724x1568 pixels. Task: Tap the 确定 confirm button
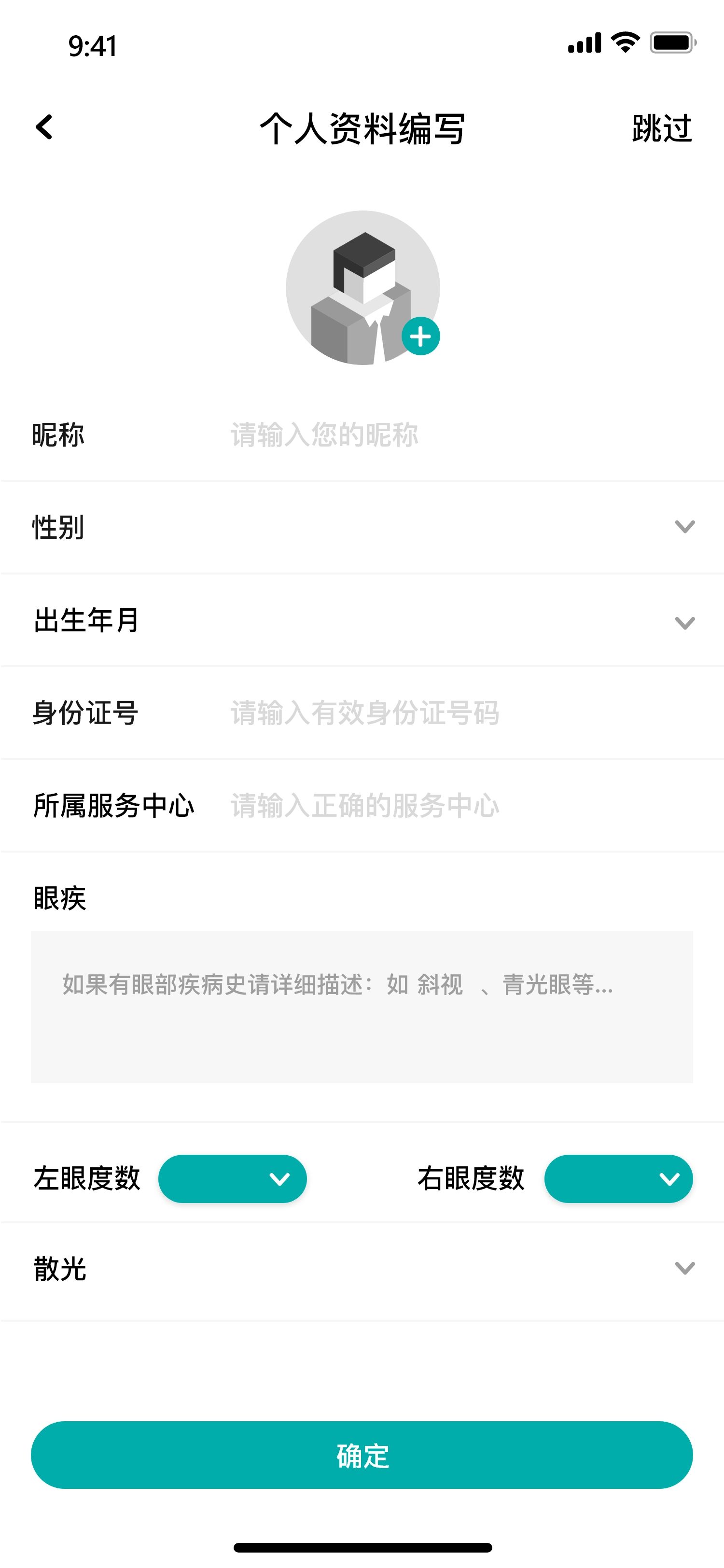[x=362, y=1455]
